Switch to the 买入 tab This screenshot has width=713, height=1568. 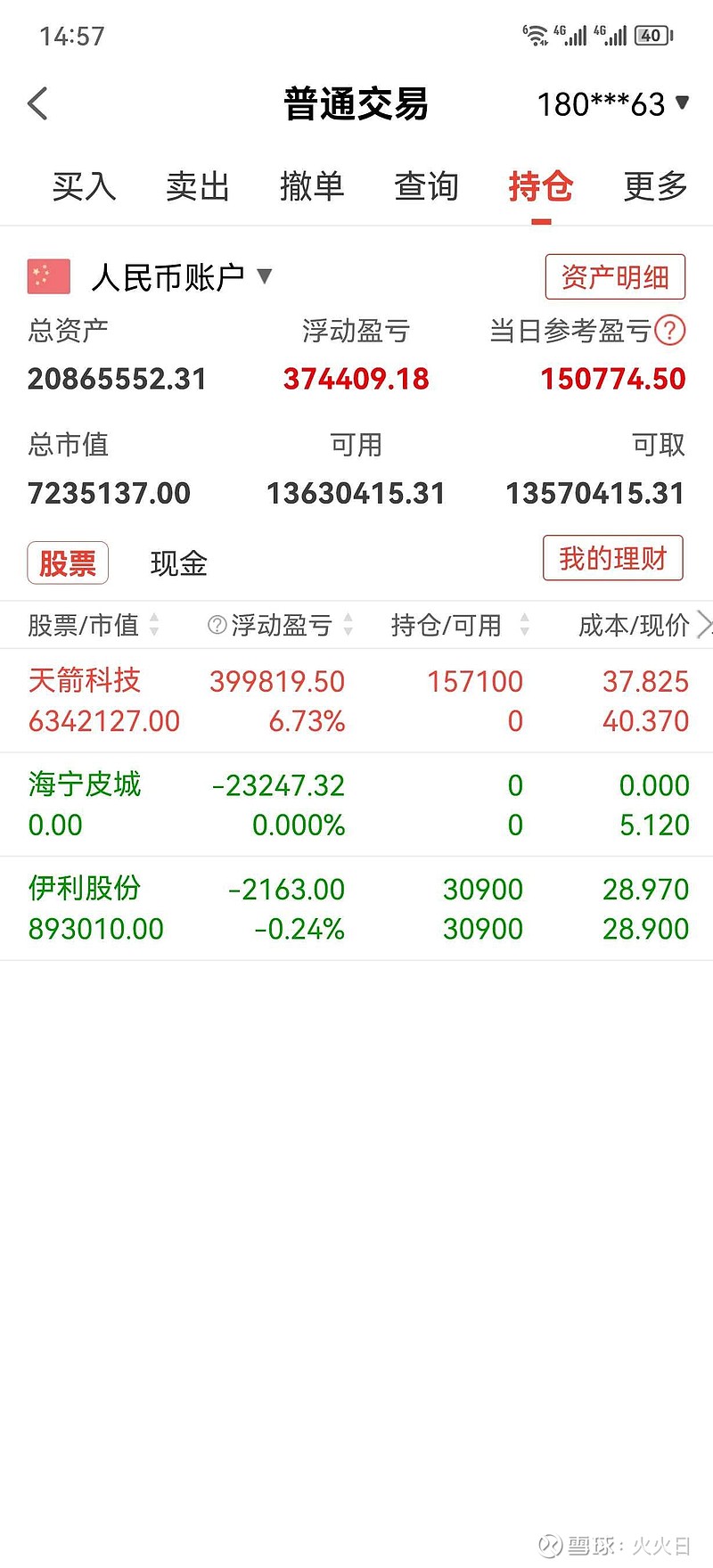pyautogui.click(x=84, y=186)
